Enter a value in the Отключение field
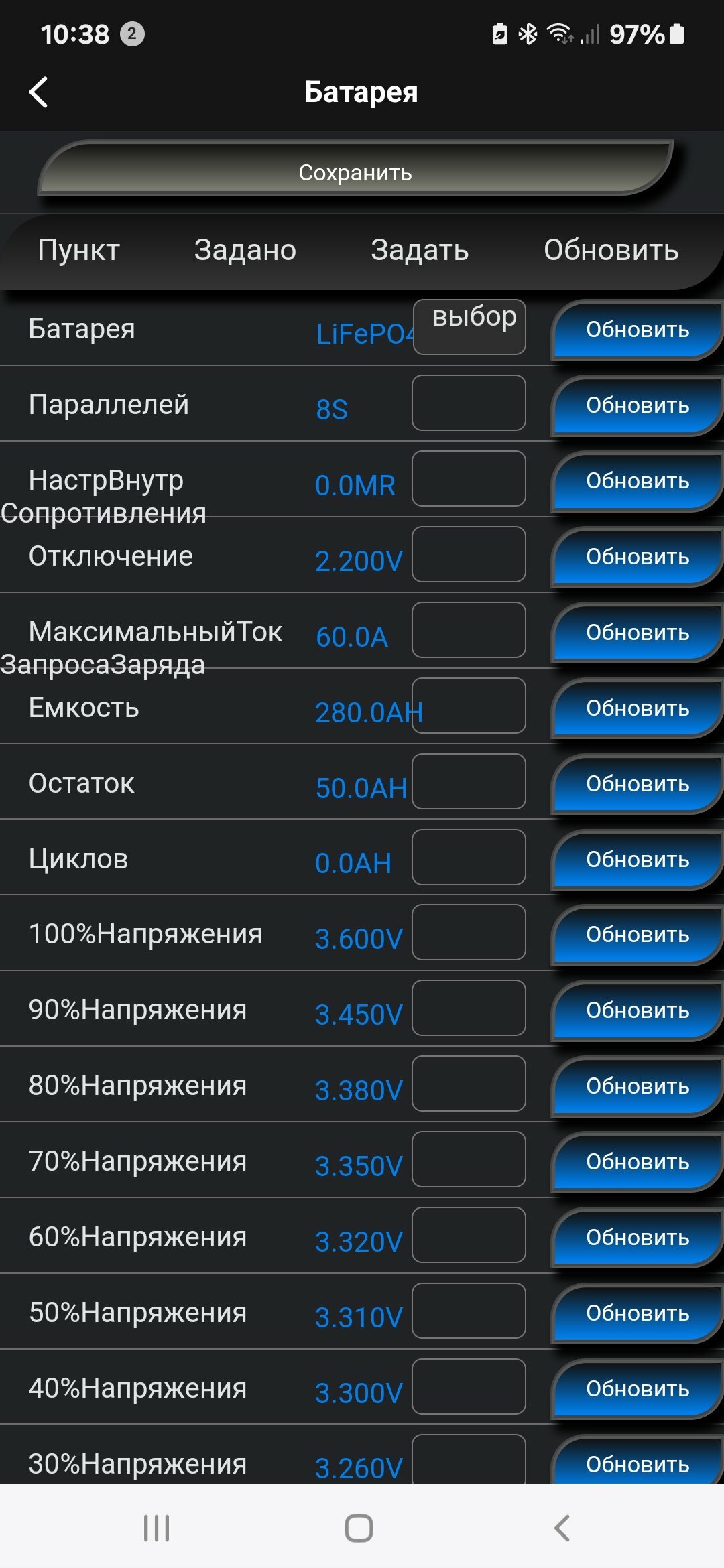The height and width of the screenshot is (1568, 724). coord(469,554)
